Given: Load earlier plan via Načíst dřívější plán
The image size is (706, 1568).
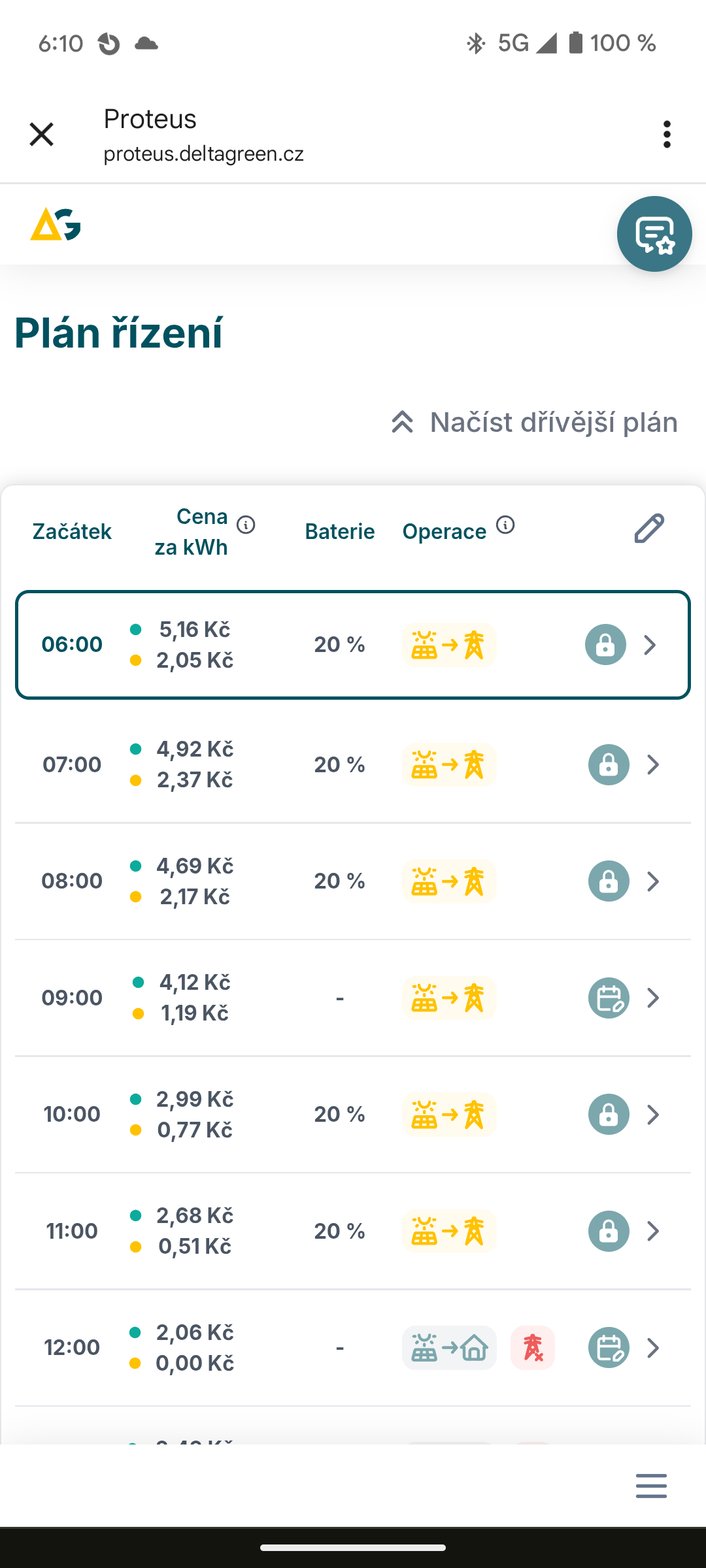Looking at the screenshot, I should 534,422.
